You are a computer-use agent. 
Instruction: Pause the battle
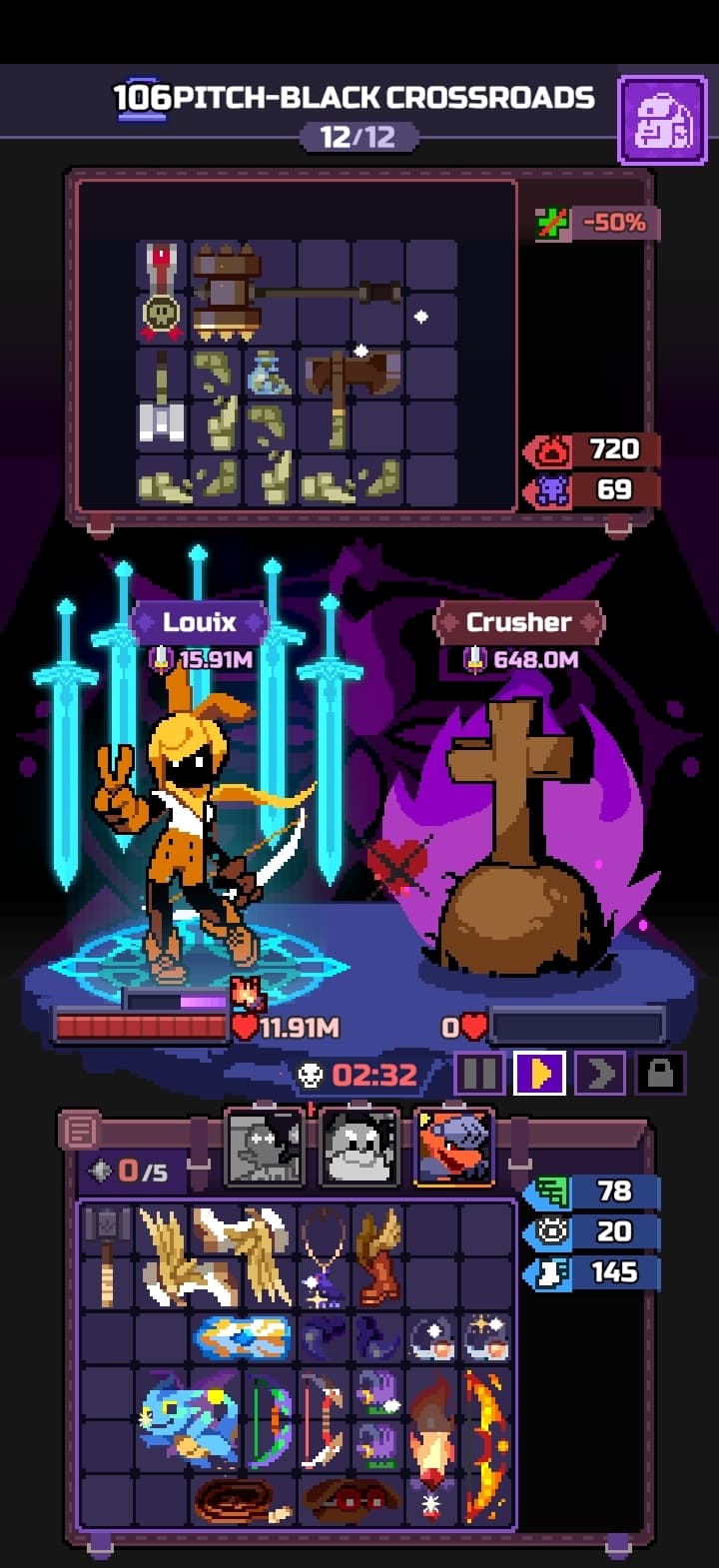(480, 1074)
